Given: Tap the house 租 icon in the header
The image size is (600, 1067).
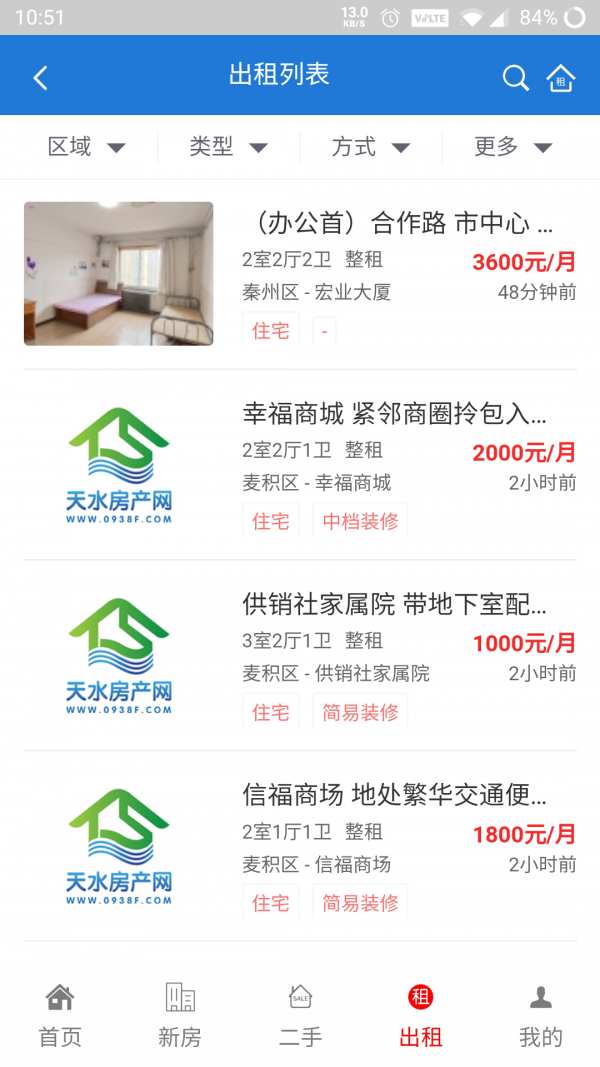Looking at the screenshot, I should pos(561,77).
